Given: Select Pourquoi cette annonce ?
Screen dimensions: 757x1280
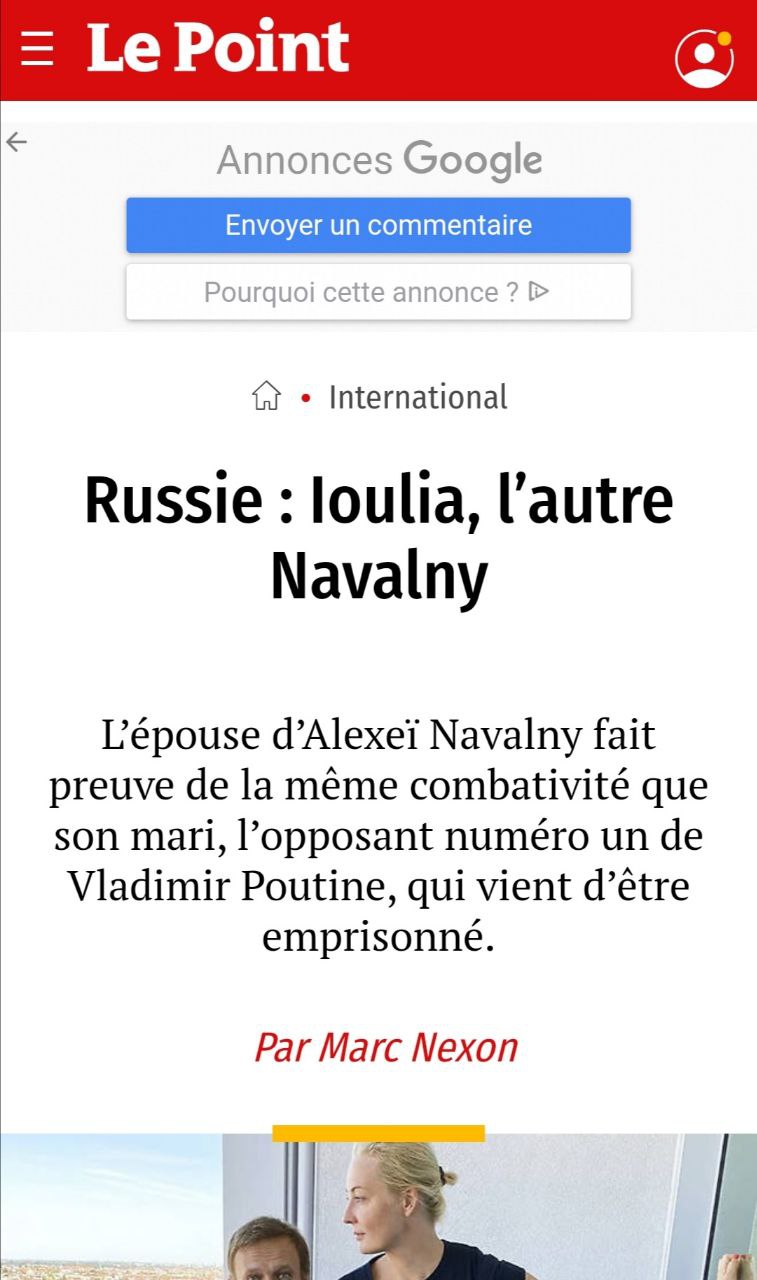Looking at the screenshot, I should [x=378, y=292].
